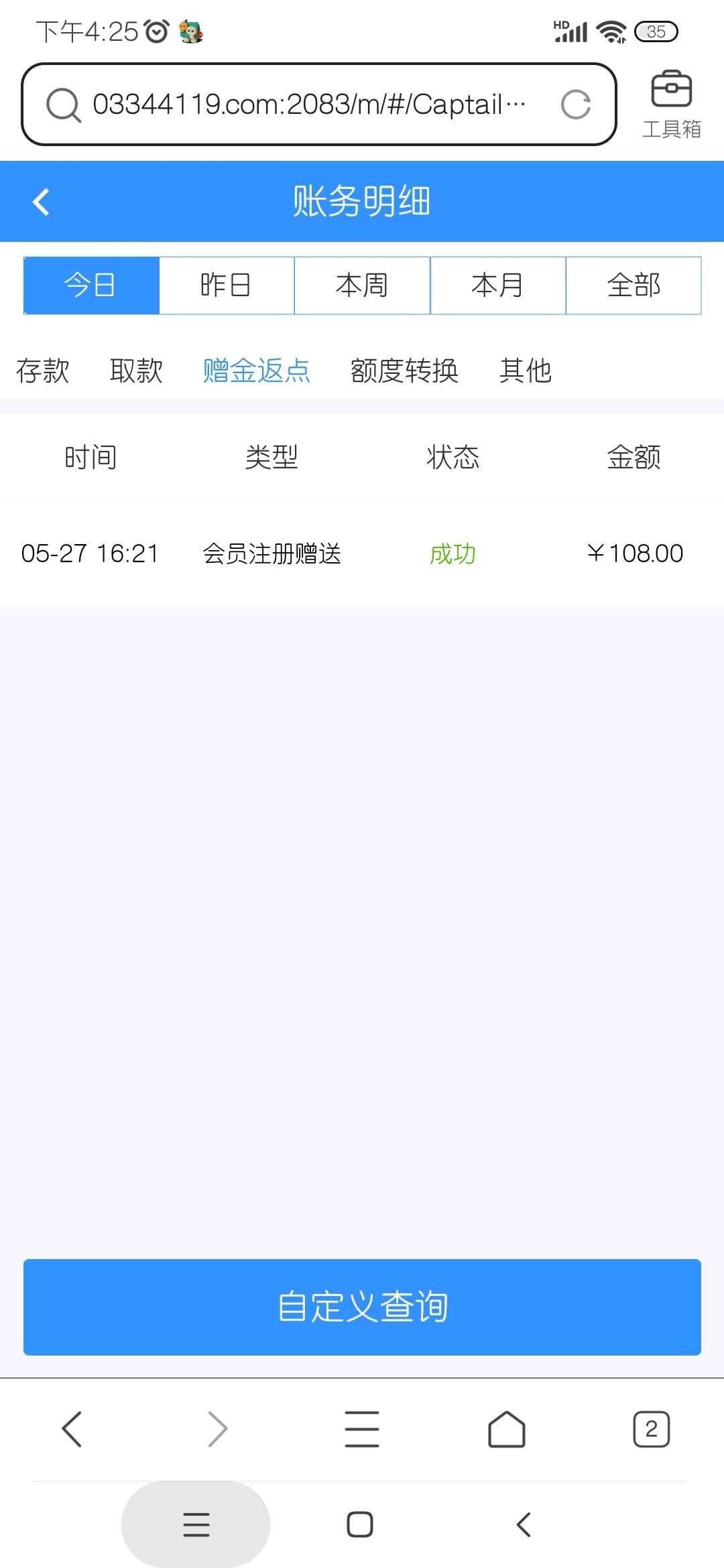Viewport: 724px width, 1568px height.
Task: Select the 赠金返点 category
Action: click(x=256, y=371)
